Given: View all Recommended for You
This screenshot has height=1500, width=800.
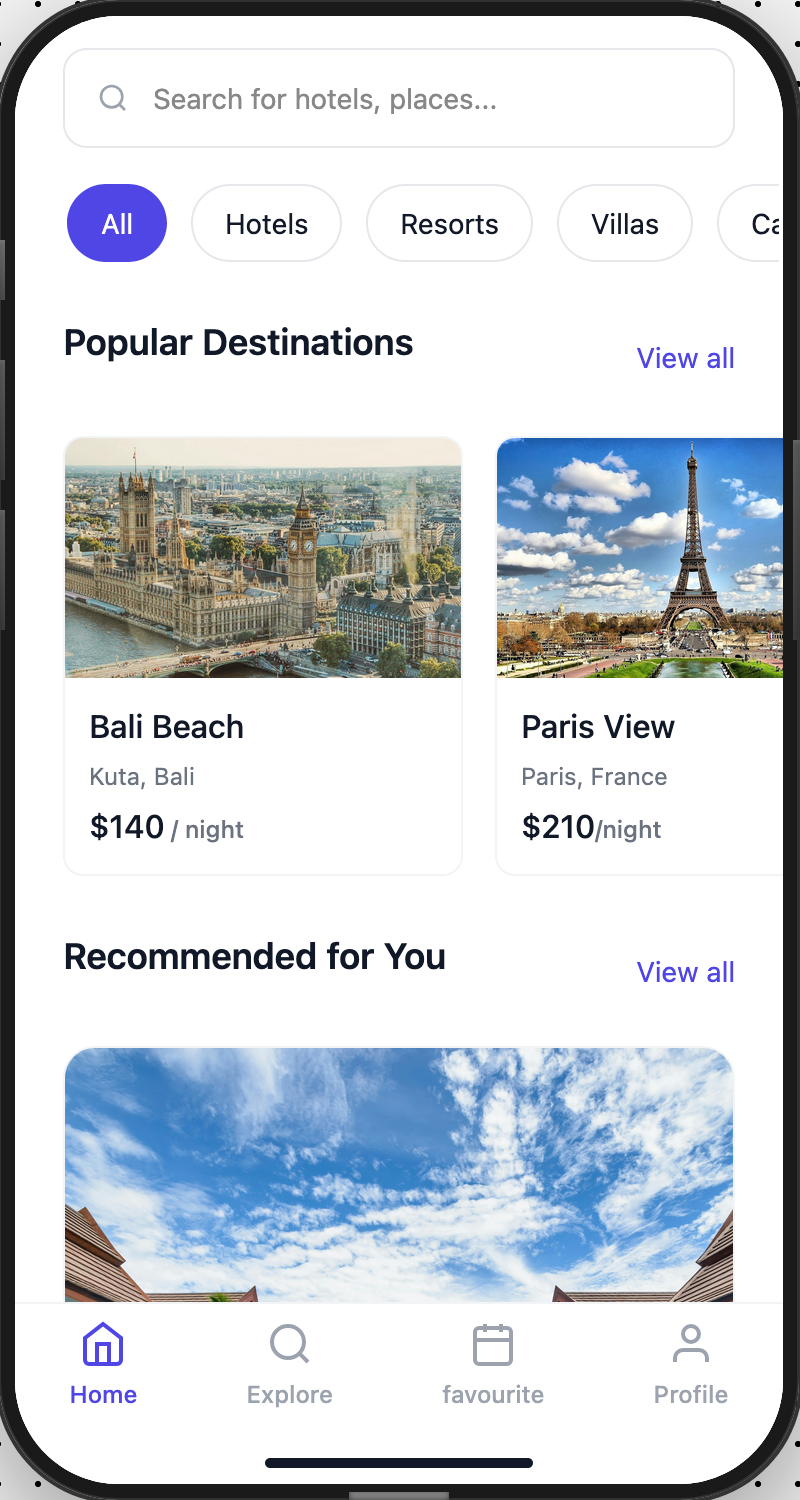Looking at the screenshot, I should pos(685,972).
